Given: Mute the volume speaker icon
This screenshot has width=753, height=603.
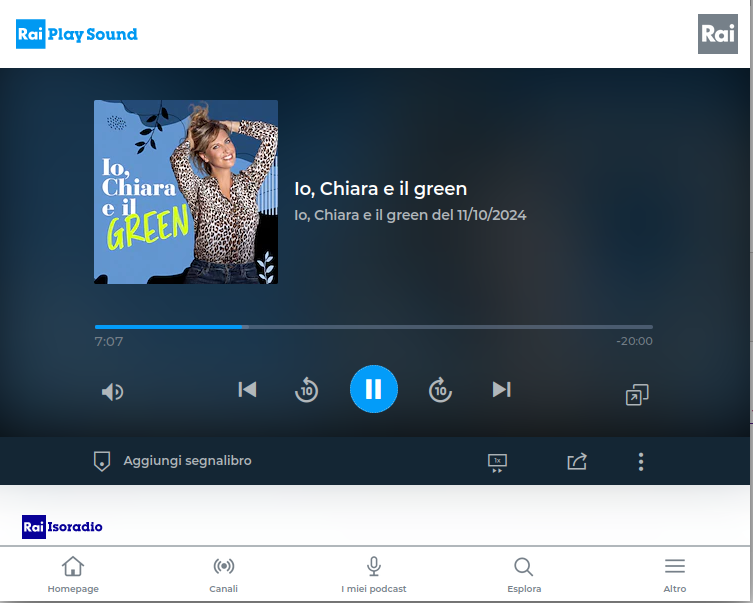Looking at the screenshot, I should pyautogui.click(x=113, y=392).
